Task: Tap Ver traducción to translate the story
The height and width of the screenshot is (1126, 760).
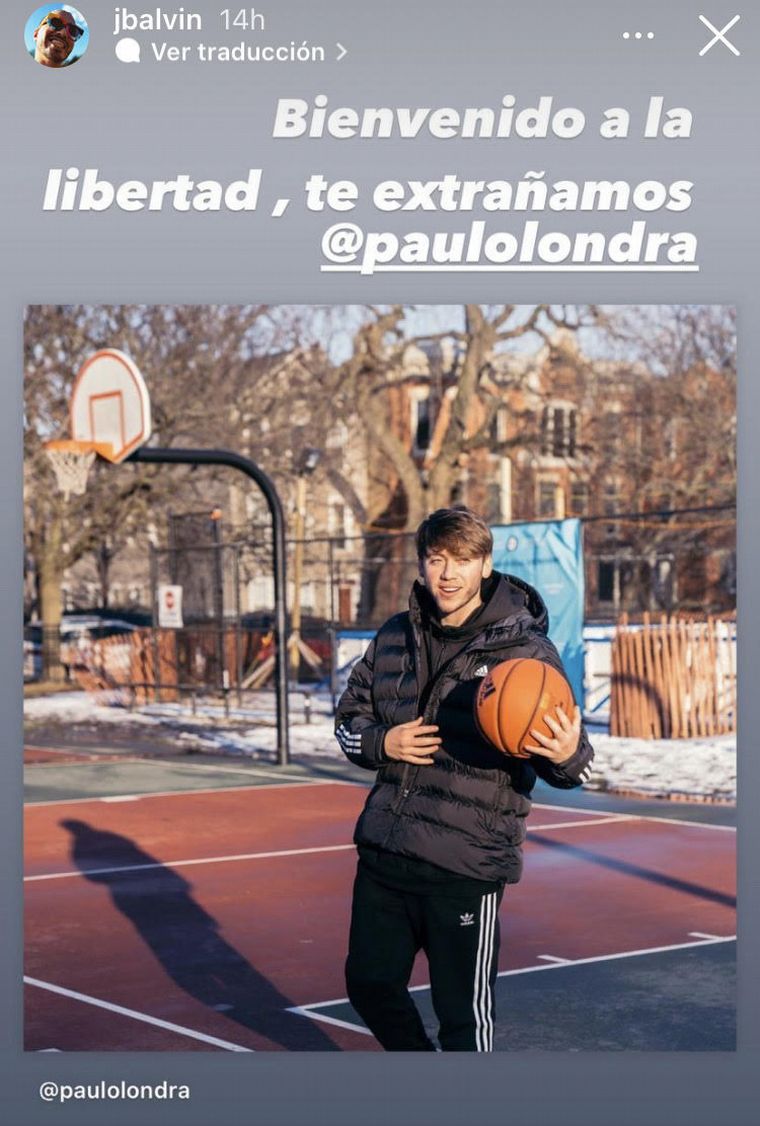Action: [237, 51]
